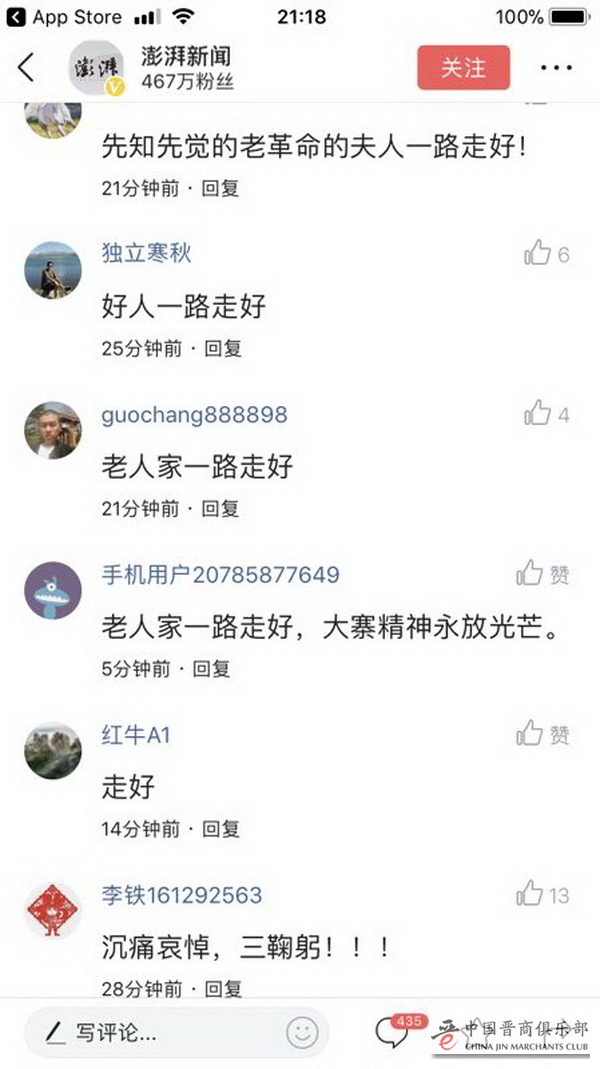Reply to 红牛A1's comment
The width and height of the screenshot is (600, 1069).
click(x=220, y=829)
